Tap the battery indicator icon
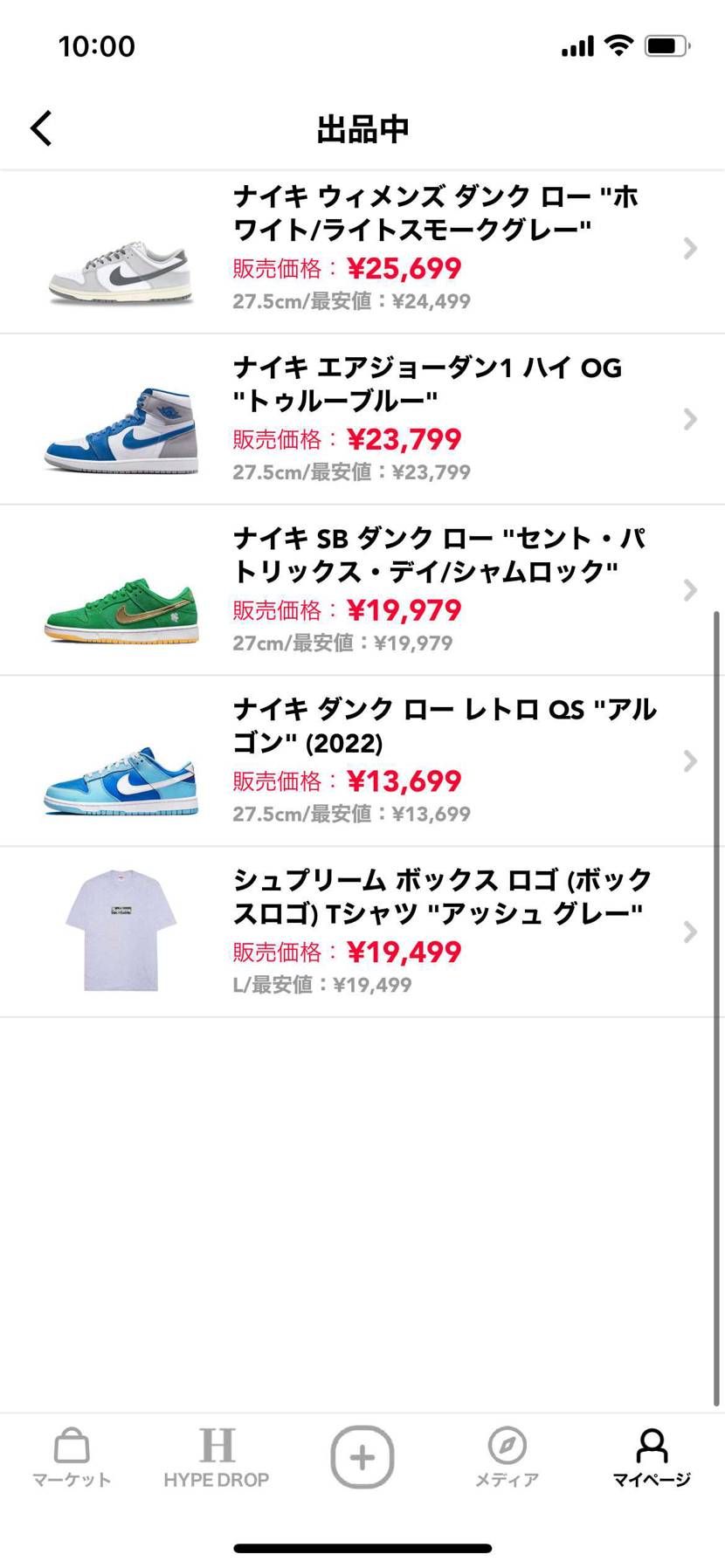The width and height of the screenshot is (725, 1568). point(666,45)
